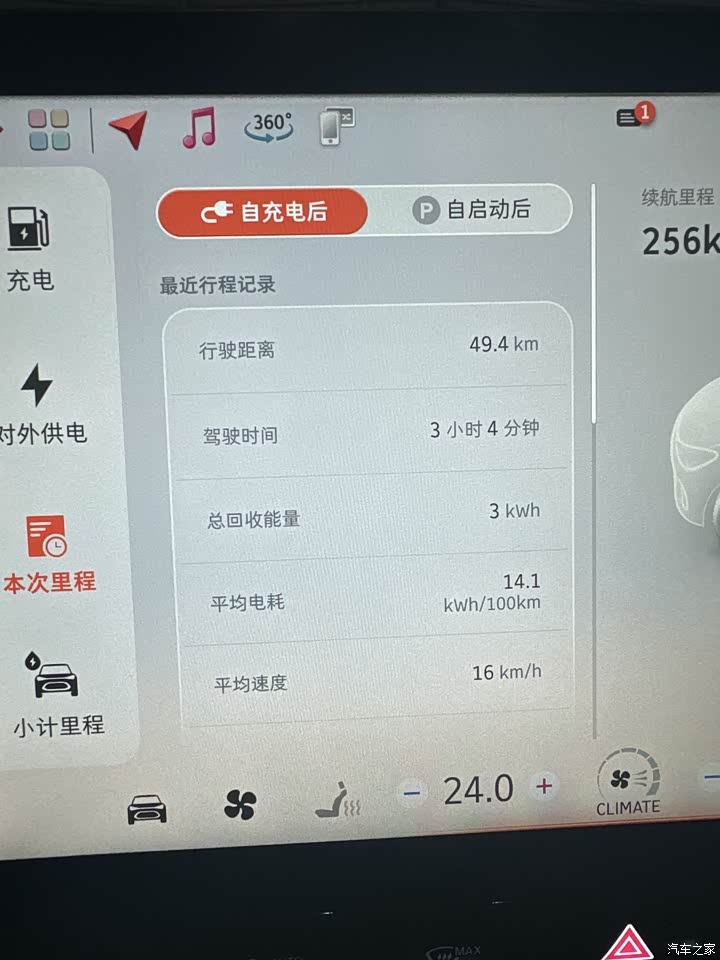
Task: Select the 自充电后 segment
Action: 263,211
